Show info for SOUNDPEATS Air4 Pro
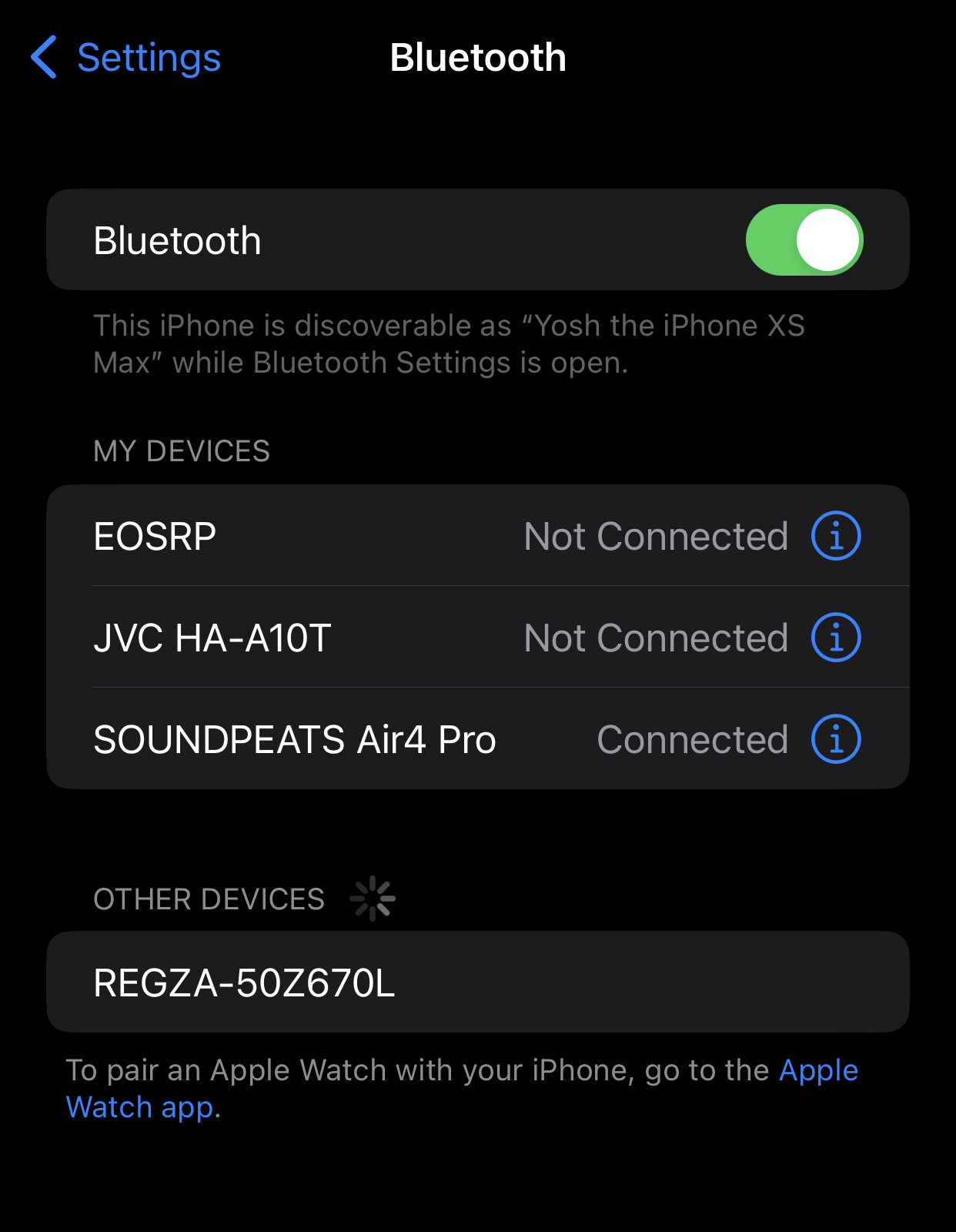956x1232 pixels. tap(836, 739)
